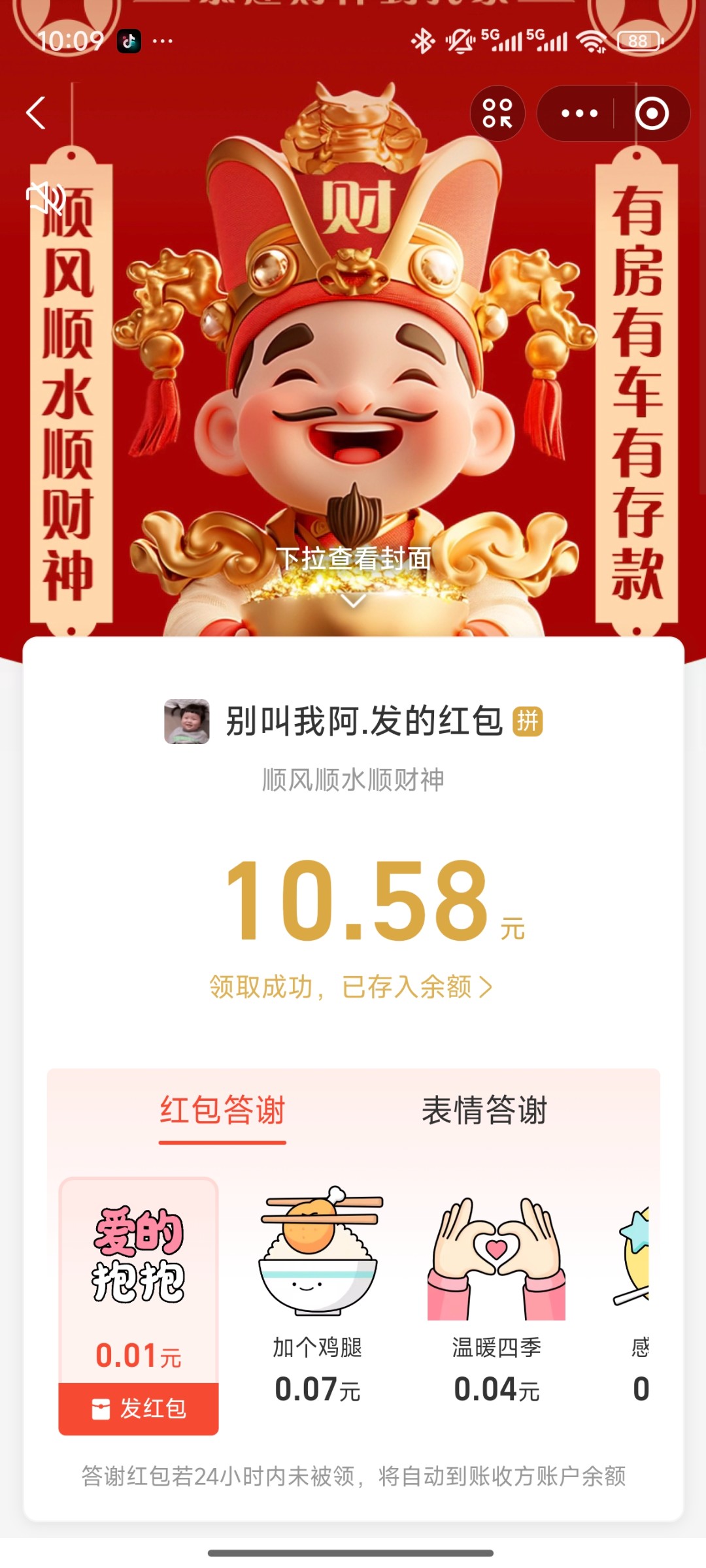Open the four-dot mini program shortcut icon

(x=497, y=113)
